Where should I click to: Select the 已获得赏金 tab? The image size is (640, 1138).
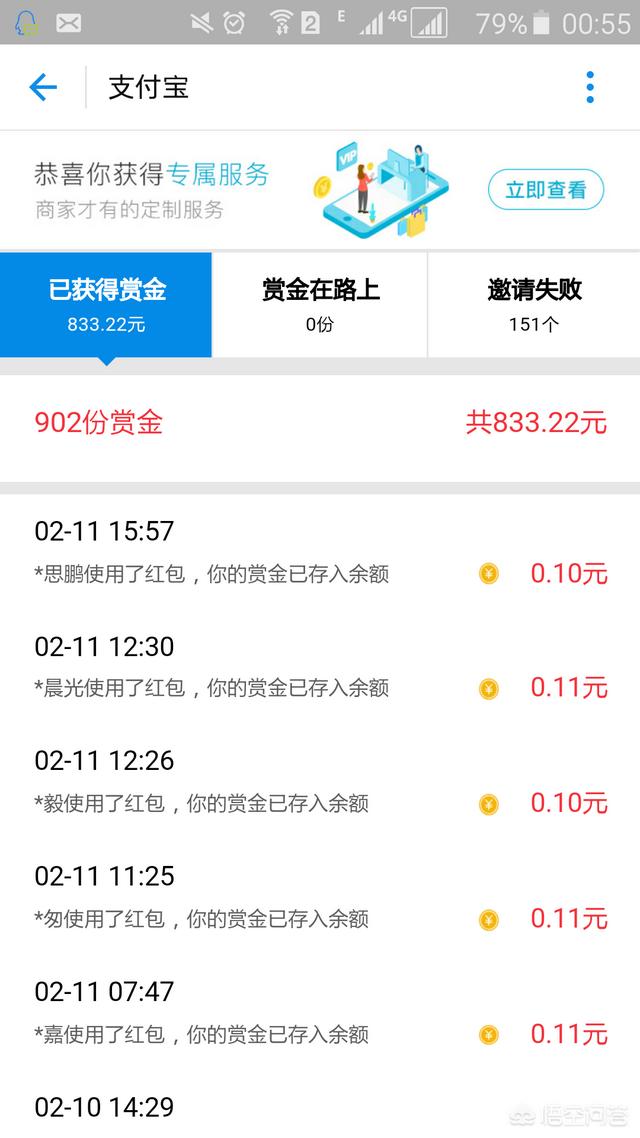[106, 304]
